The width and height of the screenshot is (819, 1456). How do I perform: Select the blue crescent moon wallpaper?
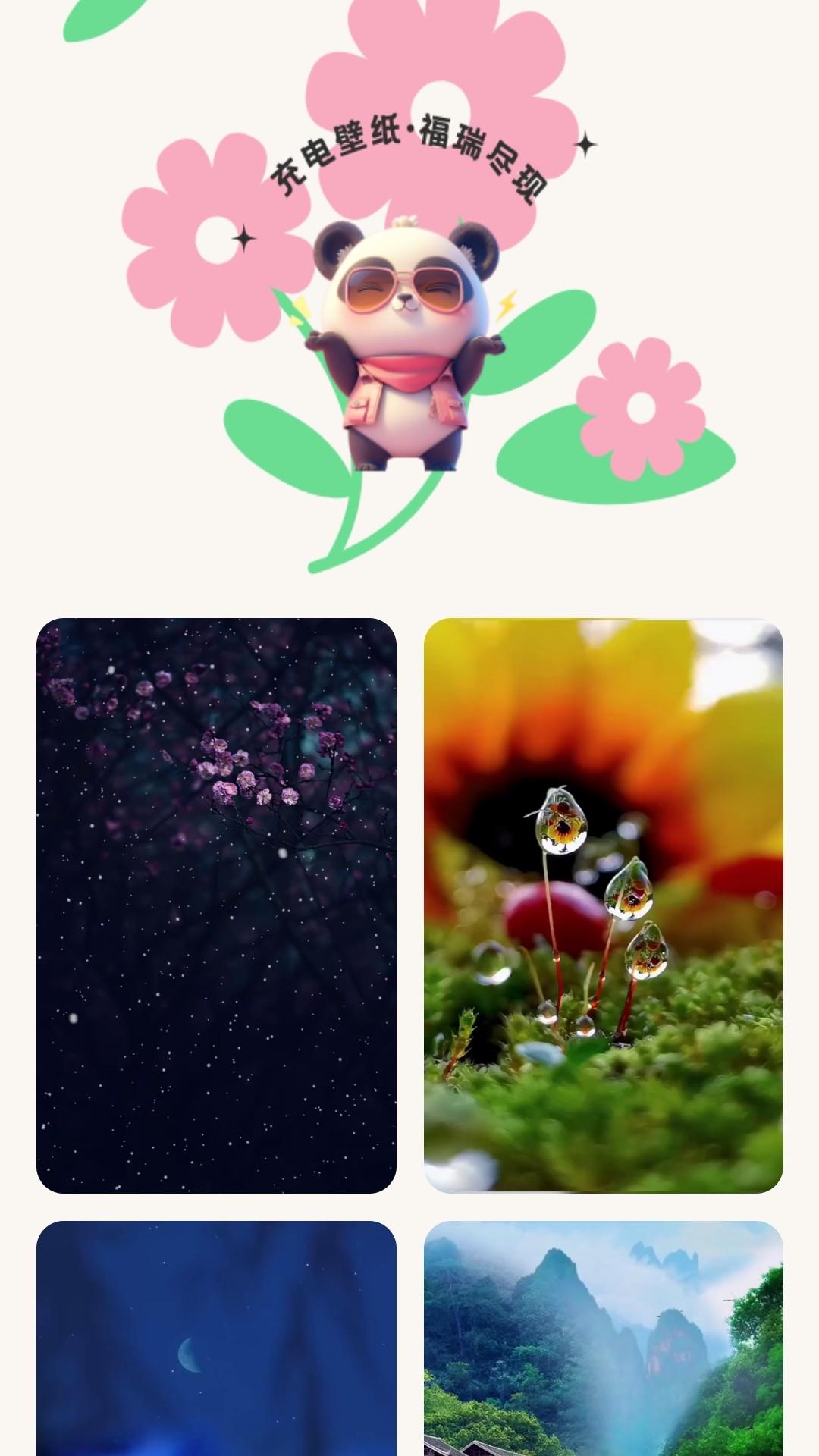click(x=216, y=1338)
